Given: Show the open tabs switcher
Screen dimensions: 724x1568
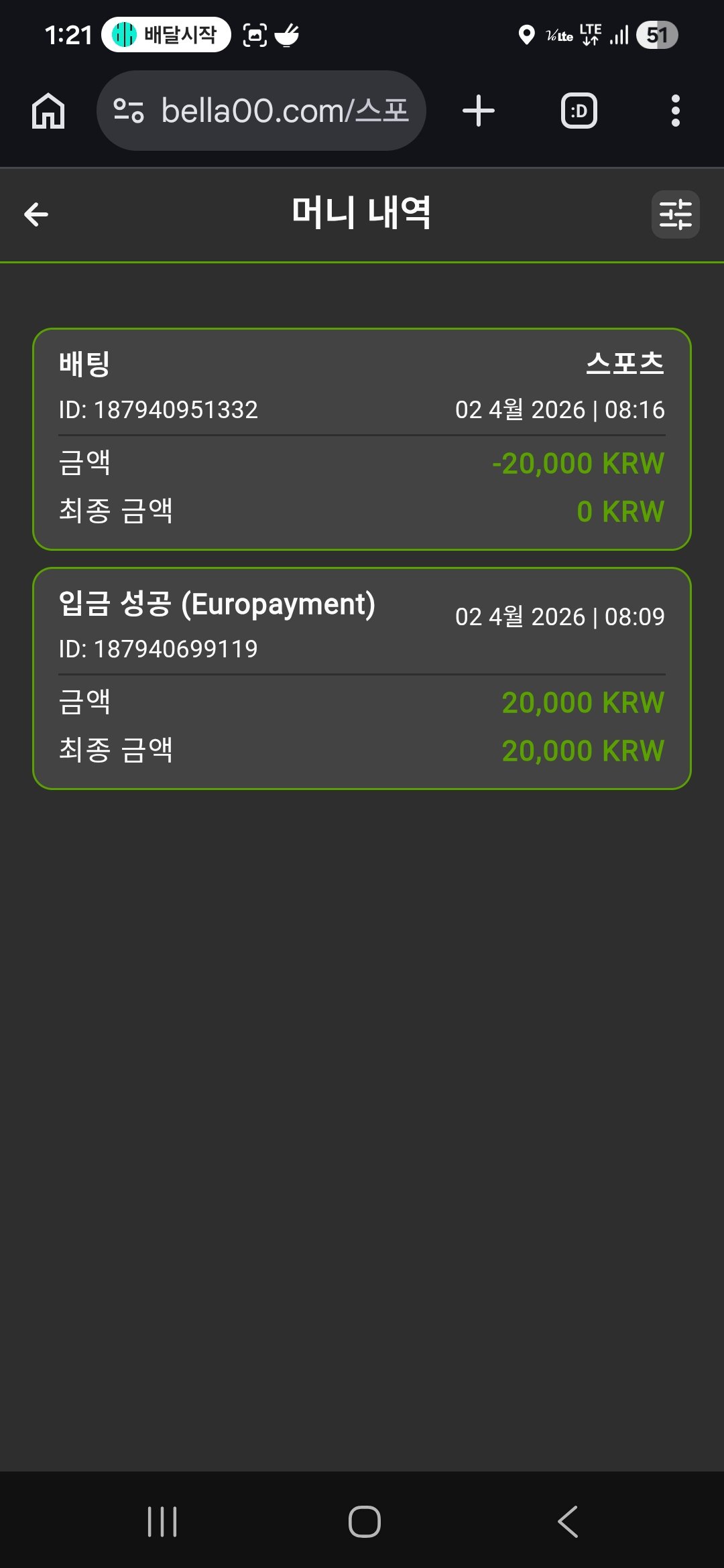Looking at the screenshot, I should tap(579, 111).
